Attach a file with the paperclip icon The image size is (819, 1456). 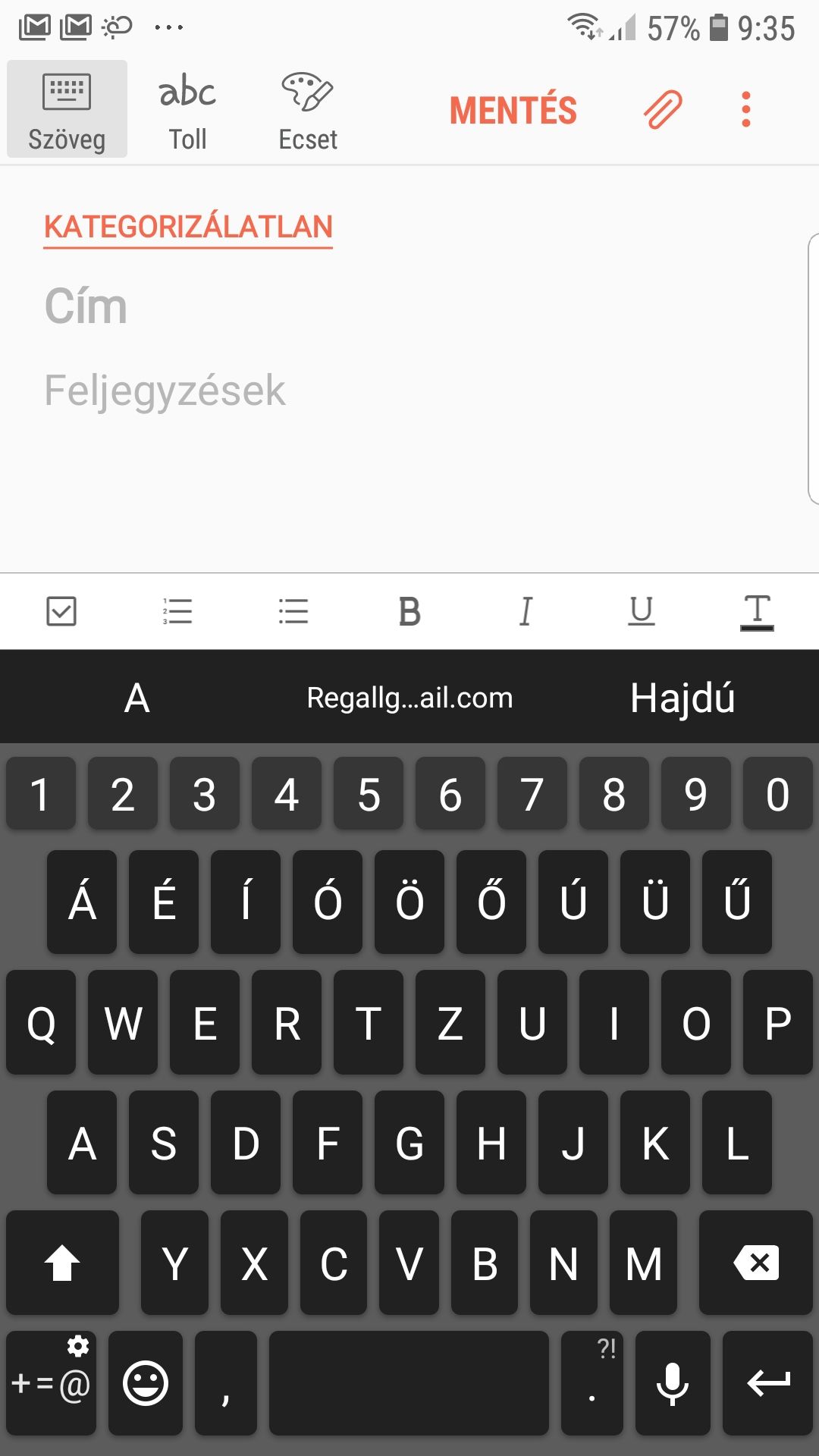663,110
